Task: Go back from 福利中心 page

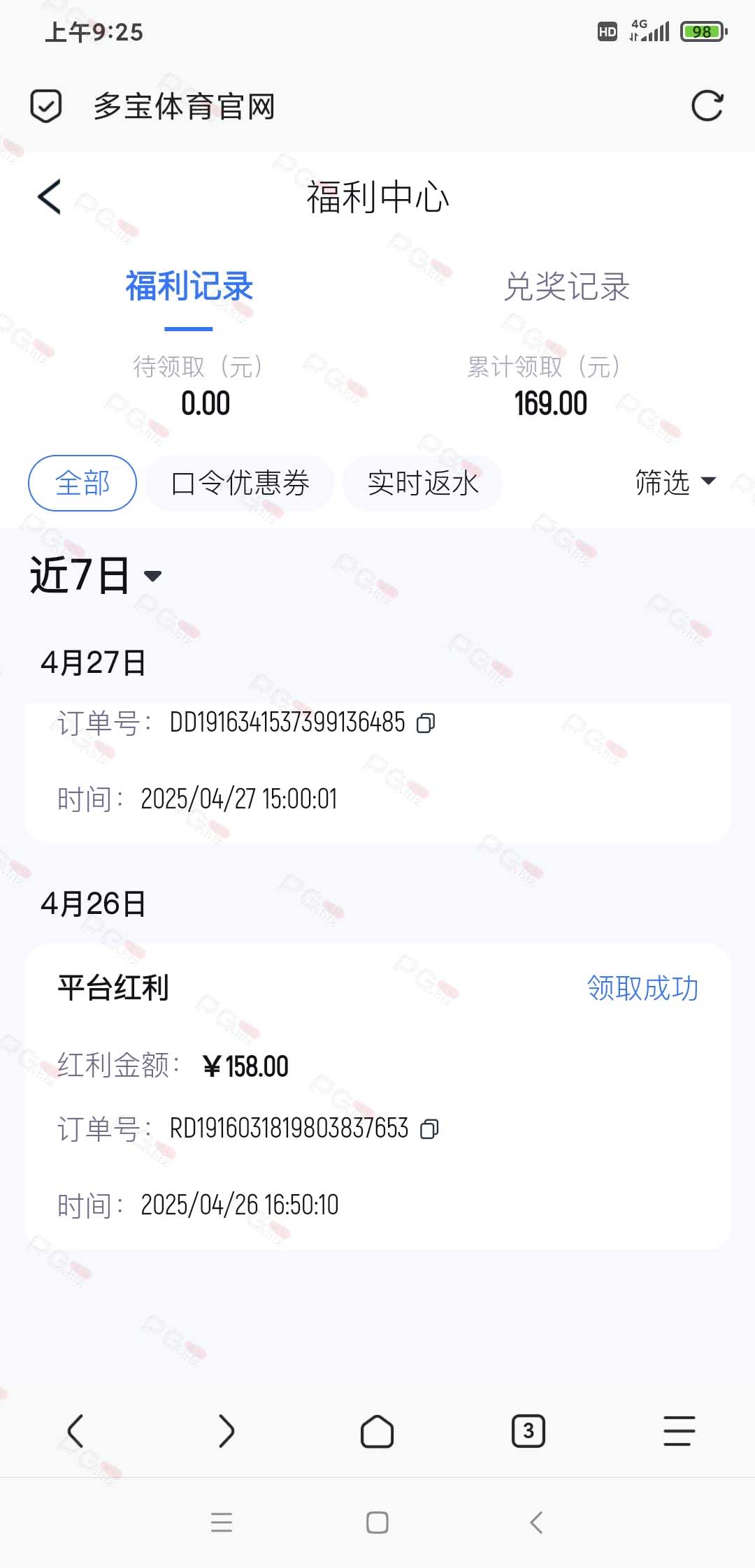Action: coord(50,196)
